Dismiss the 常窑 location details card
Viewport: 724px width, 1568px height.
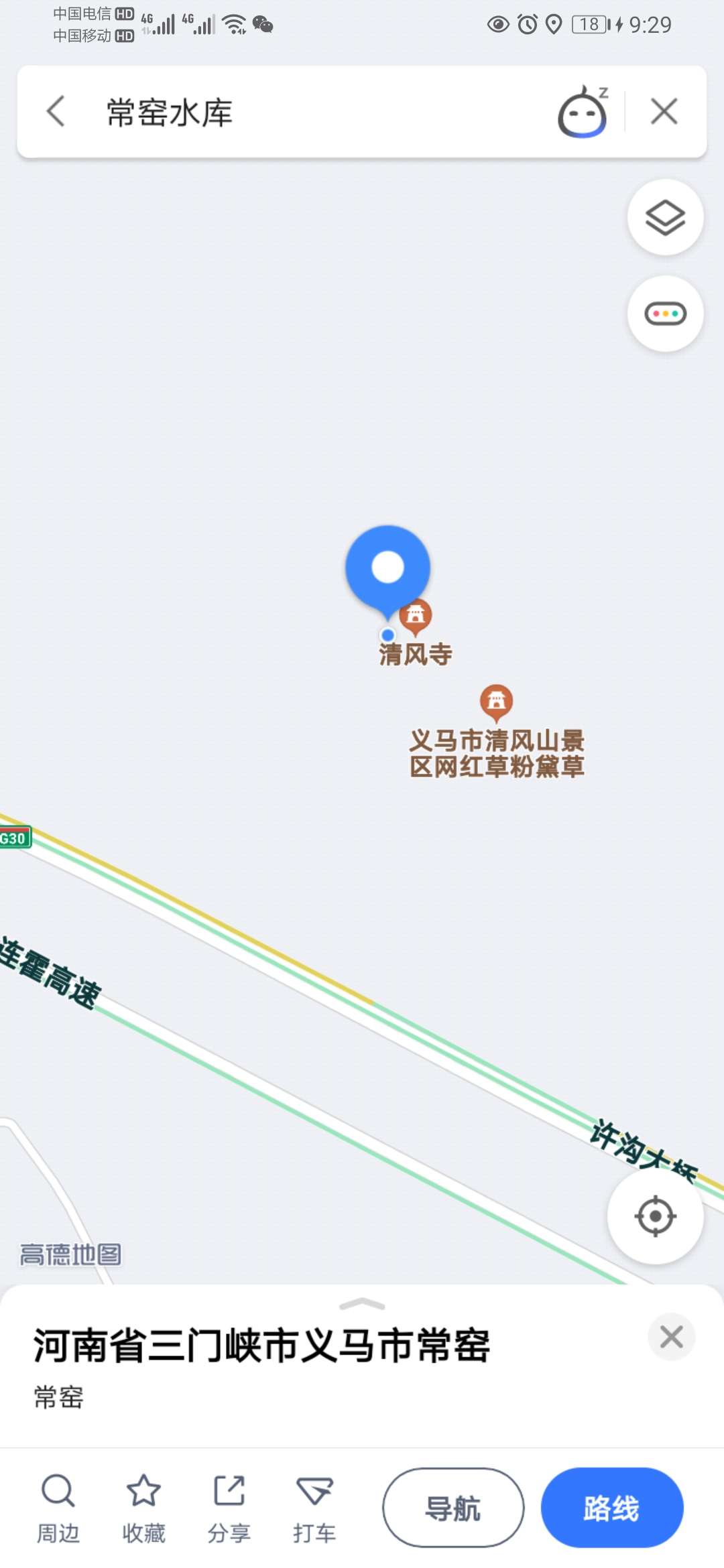(671, 1337)
